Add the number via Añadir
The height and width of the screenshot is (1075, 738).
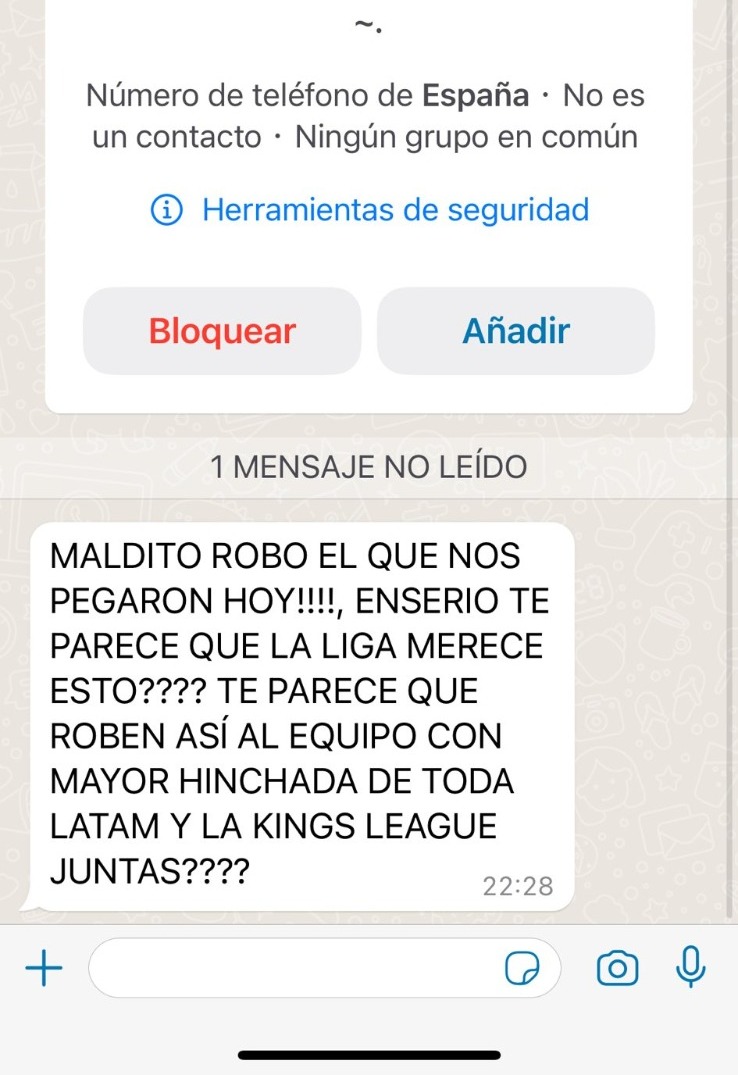[x=516, y=331]
